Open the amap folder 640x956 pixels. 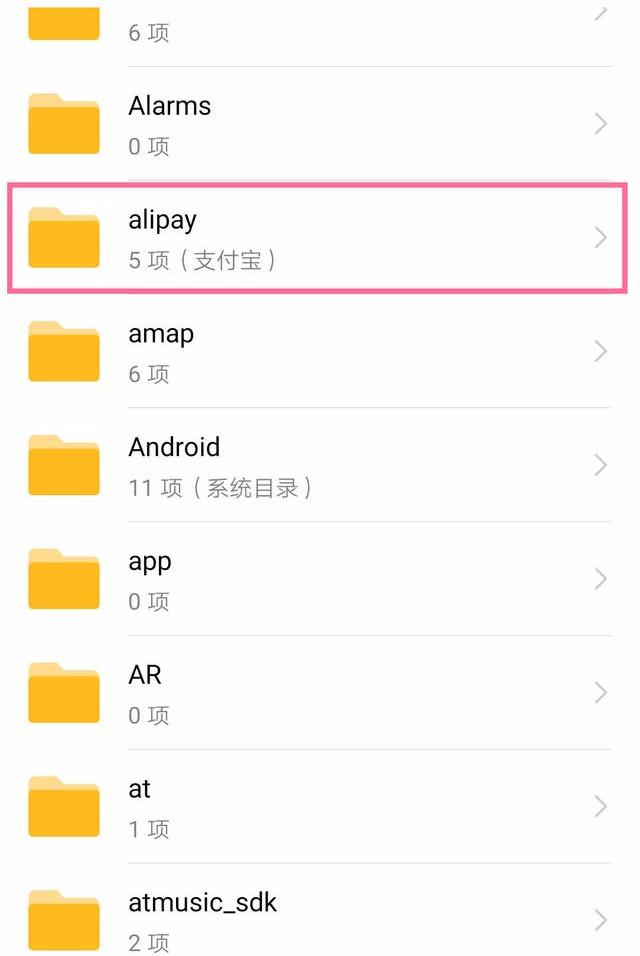pyautogui.click(x=320, y=352)
